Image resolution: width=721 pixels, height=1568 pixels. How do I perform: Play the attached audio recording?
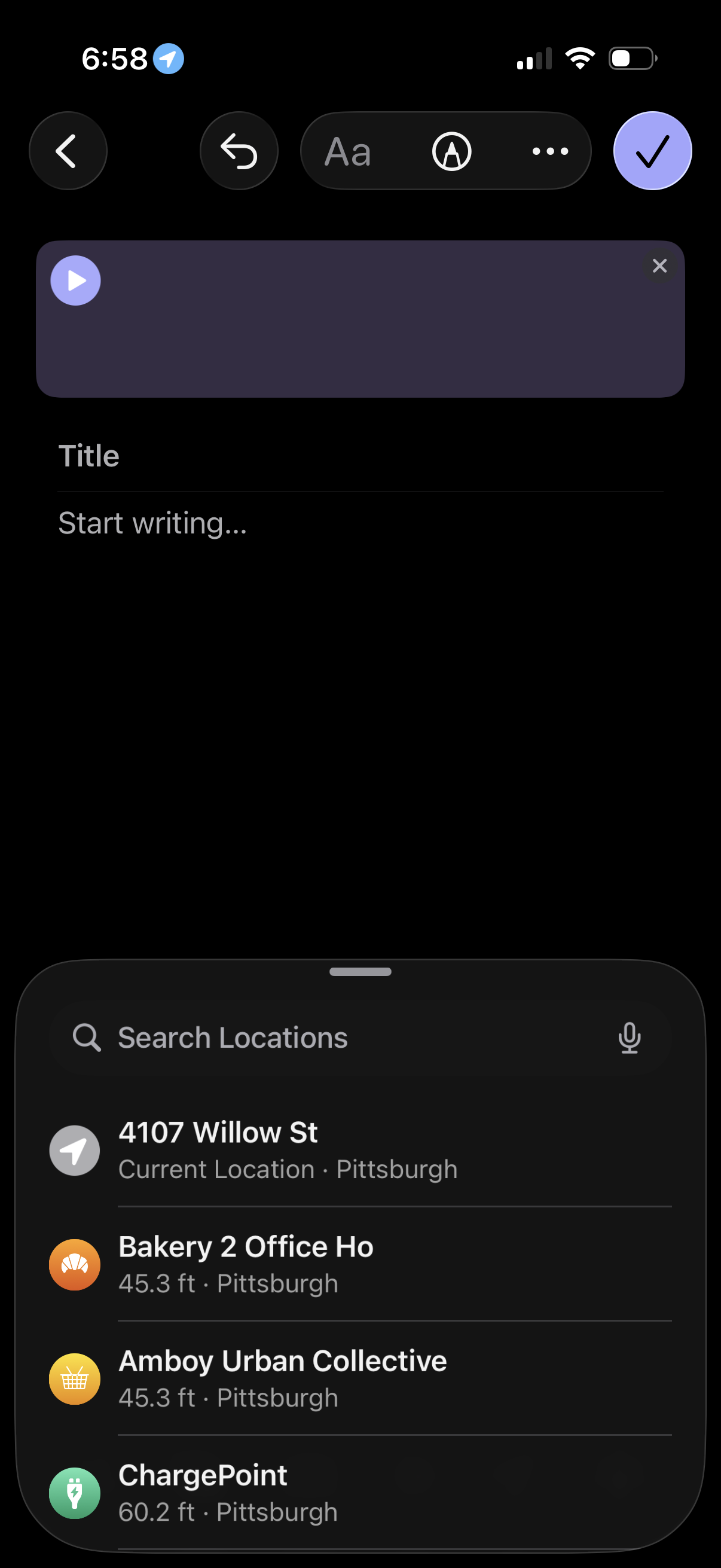(75, 280)
